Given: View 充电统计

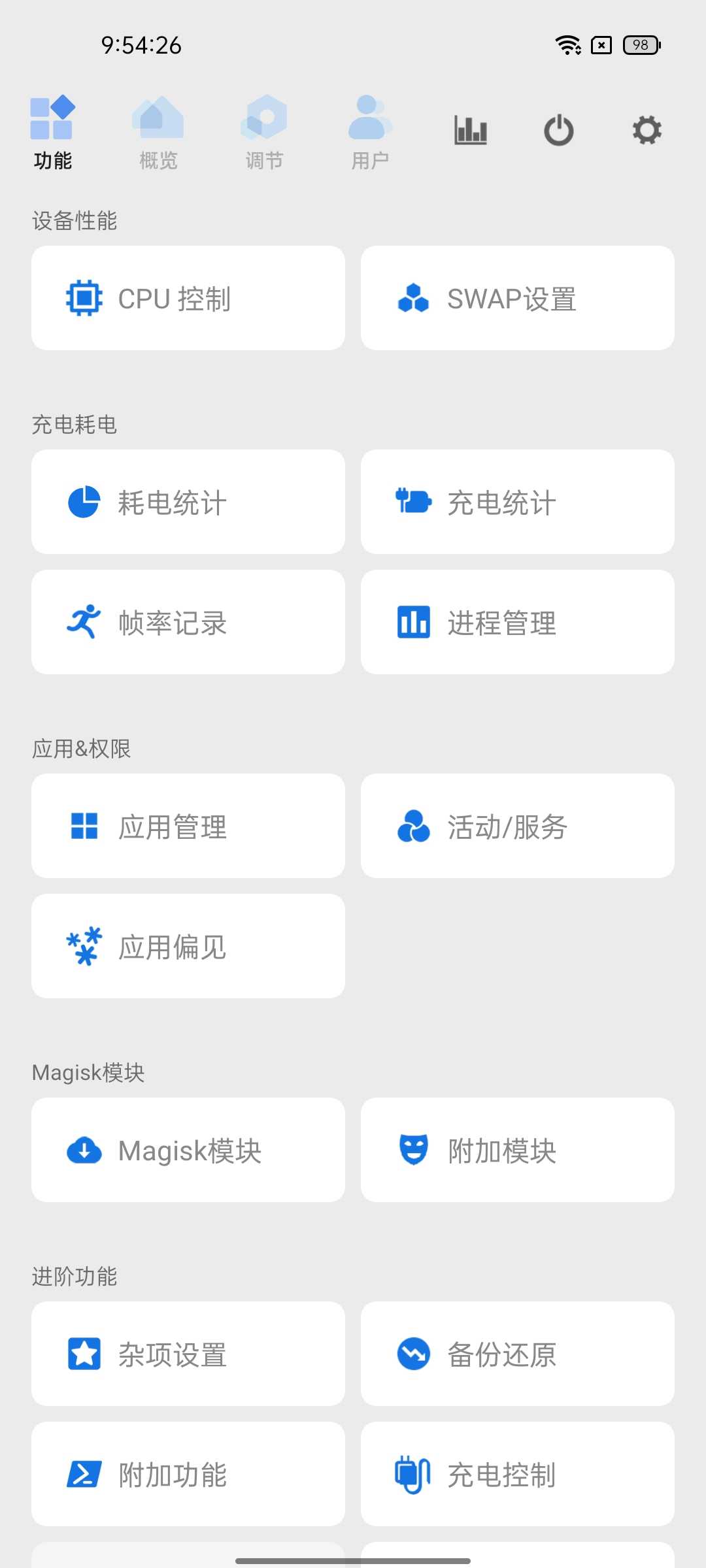Looking at the screenshot, I should (x=518, y=502).
